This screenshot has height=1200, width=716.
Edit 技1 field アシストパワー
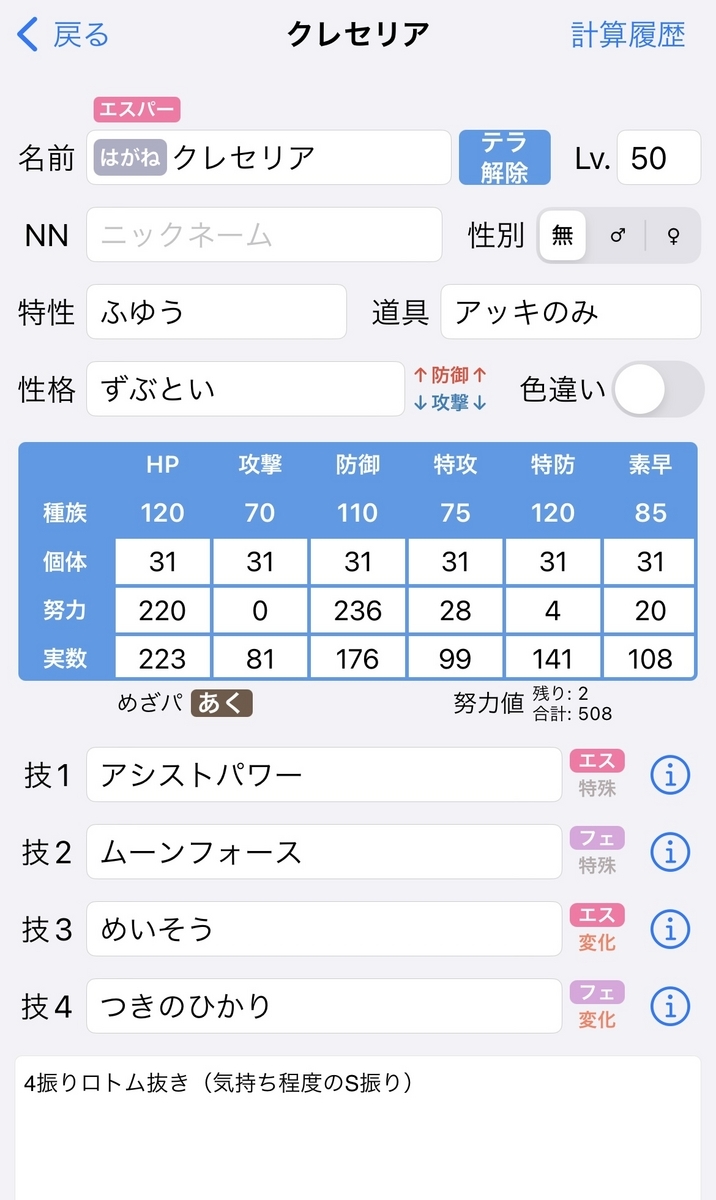pyautogui.click(x=324, y=774)
